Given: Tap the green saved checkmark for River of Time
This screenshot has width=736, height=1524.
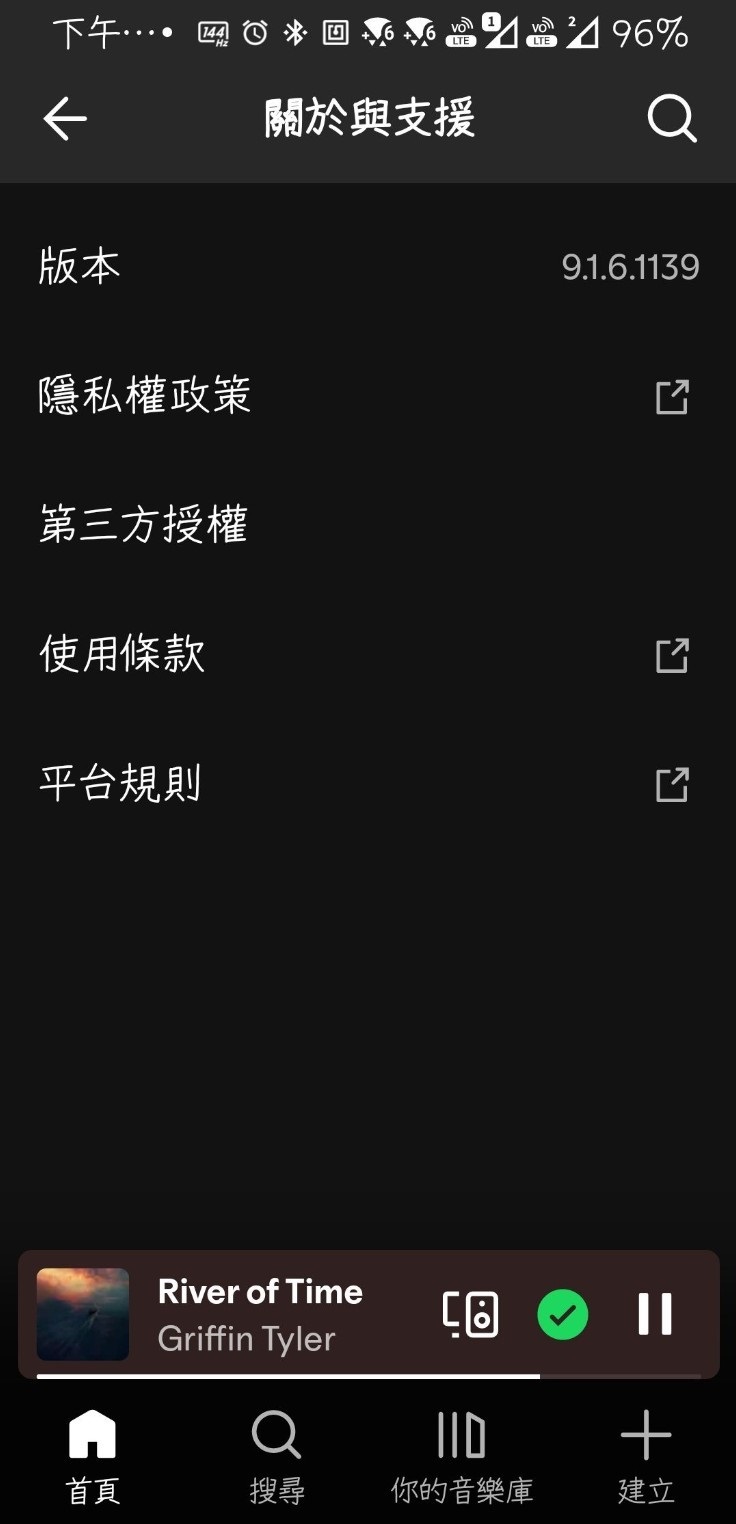Looking at the screenshot, I should (x=563, y=1314).
